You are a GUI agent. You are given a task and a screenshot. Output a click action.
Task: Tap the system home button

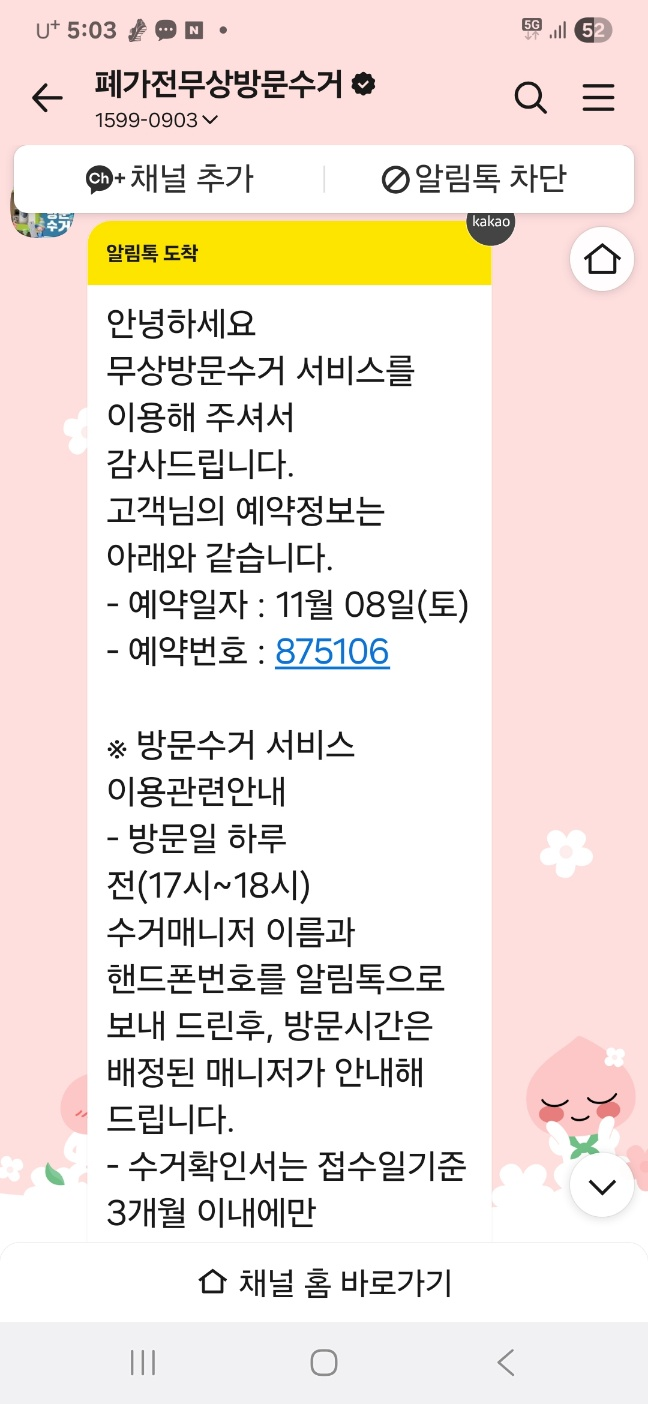324,1362
